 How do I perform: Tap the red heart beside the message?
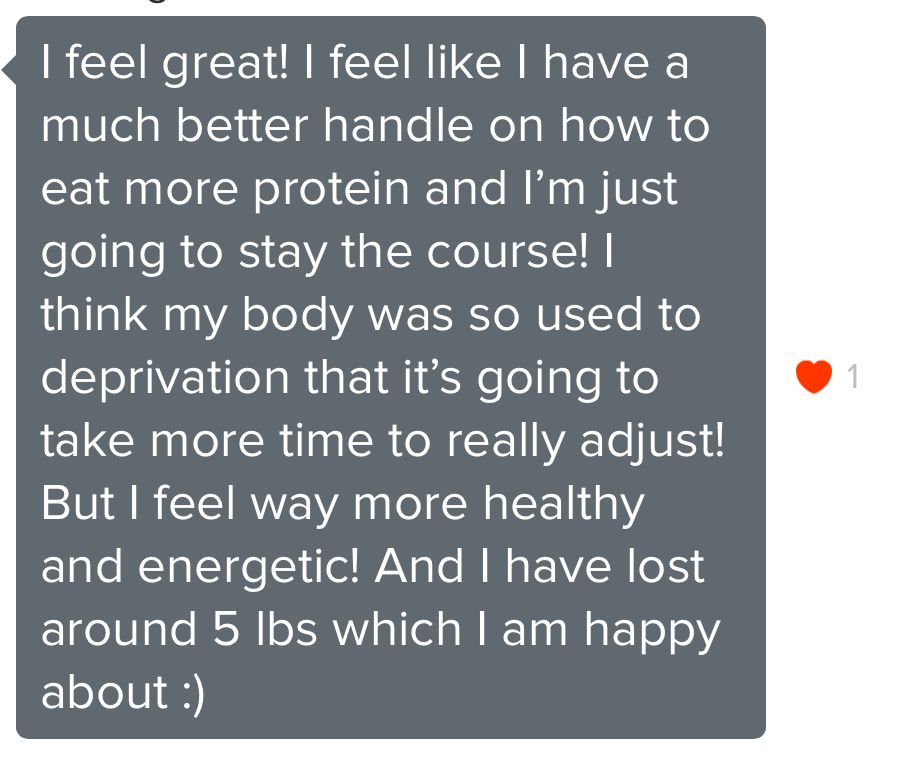[x=814, y=377]
